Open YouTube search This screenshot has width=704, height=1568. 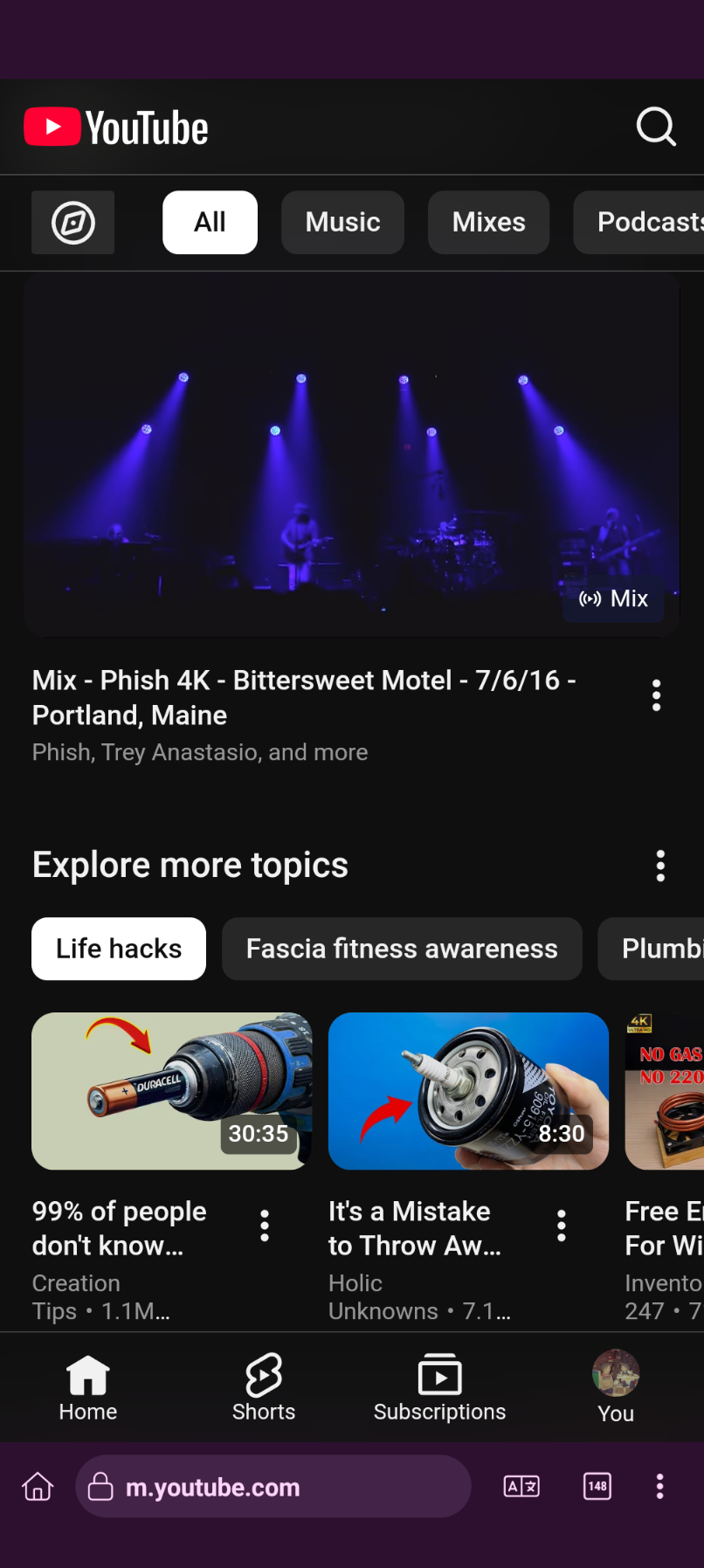(656, 127)
